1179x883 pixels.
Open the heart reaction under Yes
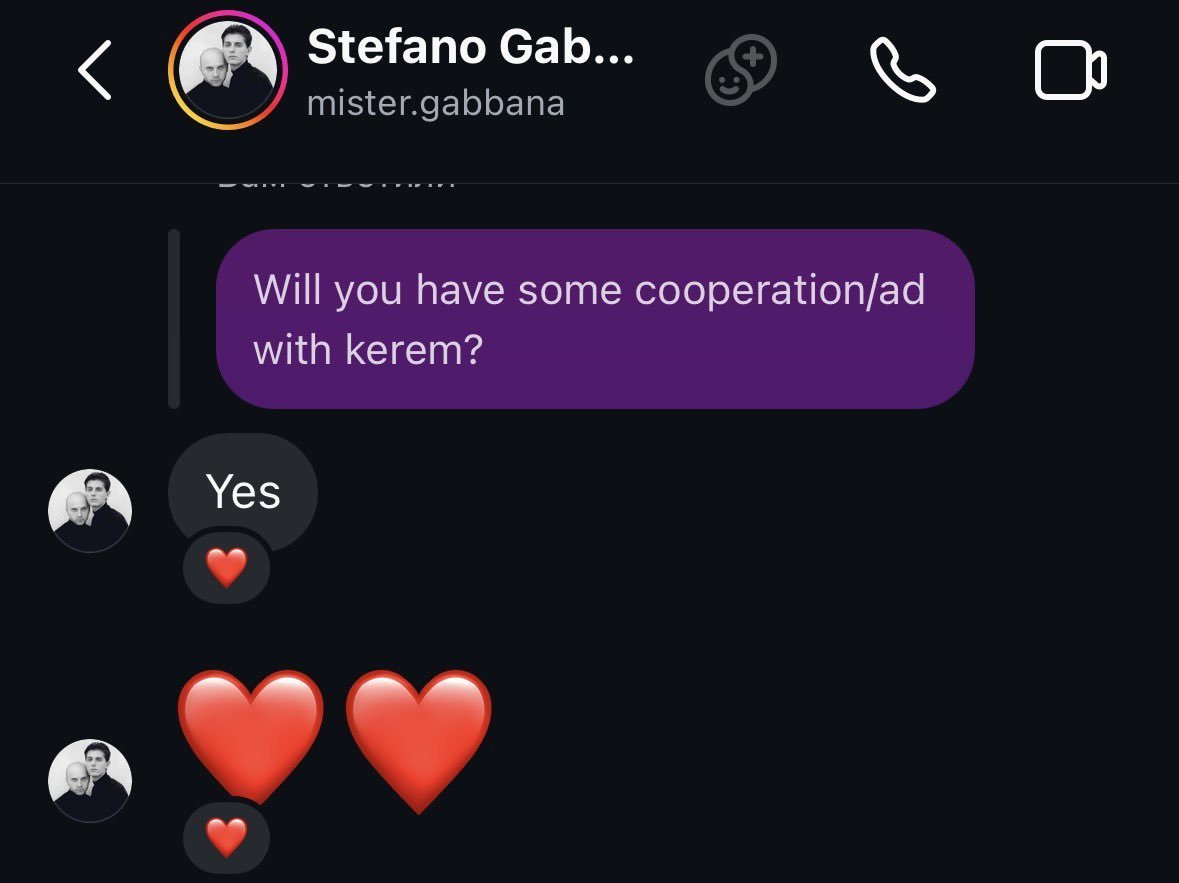pyautogui.click(x=226, y=567)
